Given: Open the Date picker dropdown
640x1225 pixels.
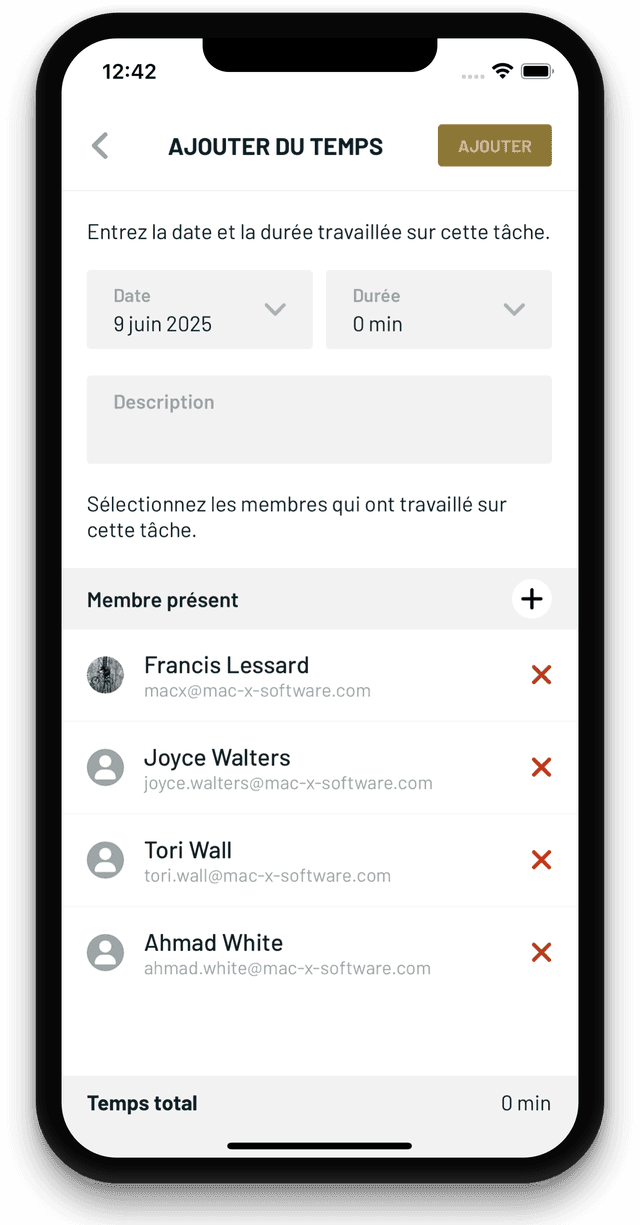Looking at the screenshot, I should [200, 310].
